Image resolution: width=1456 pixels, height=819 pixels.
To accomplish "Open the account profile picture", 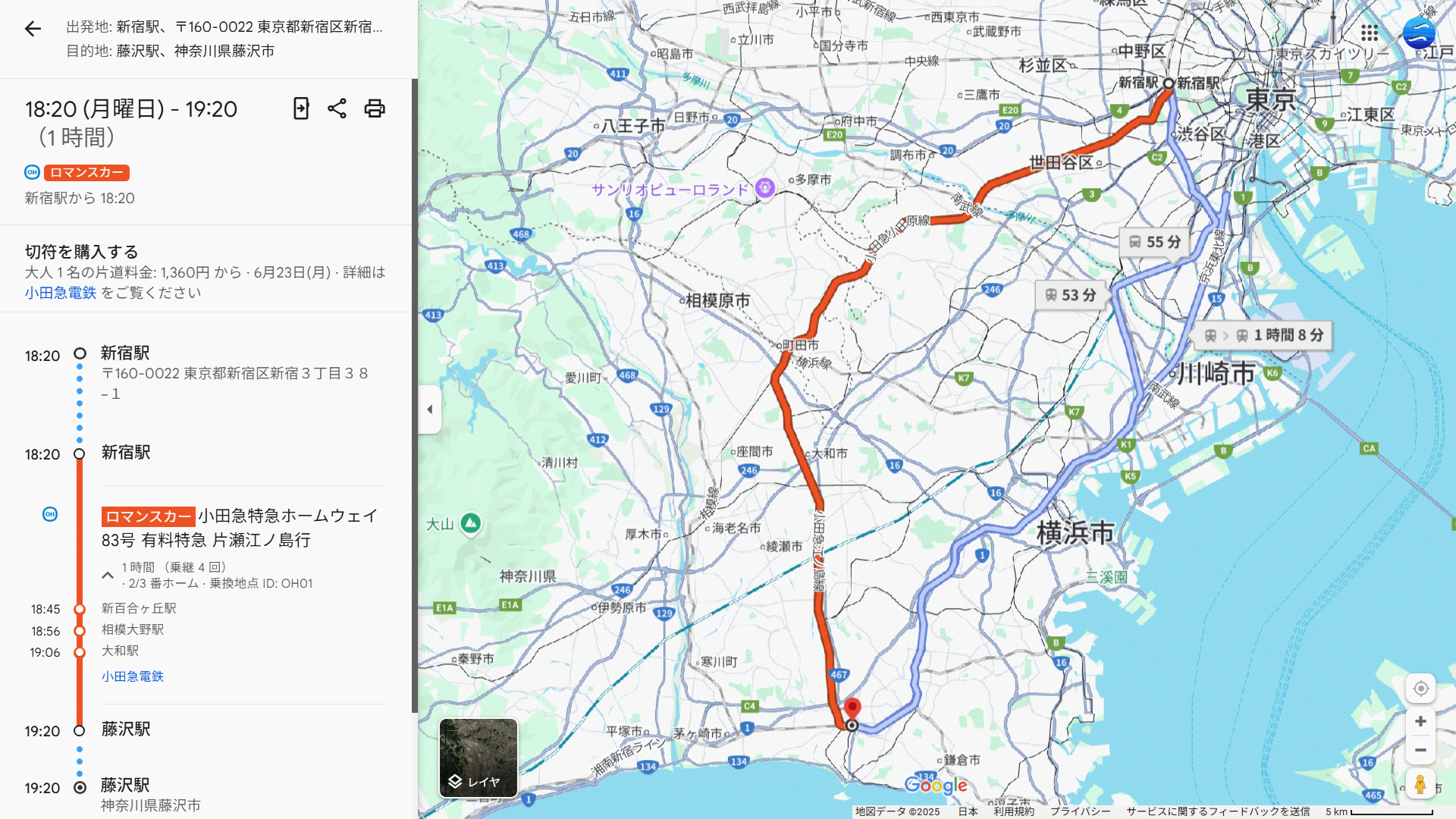I will 1418,33.
